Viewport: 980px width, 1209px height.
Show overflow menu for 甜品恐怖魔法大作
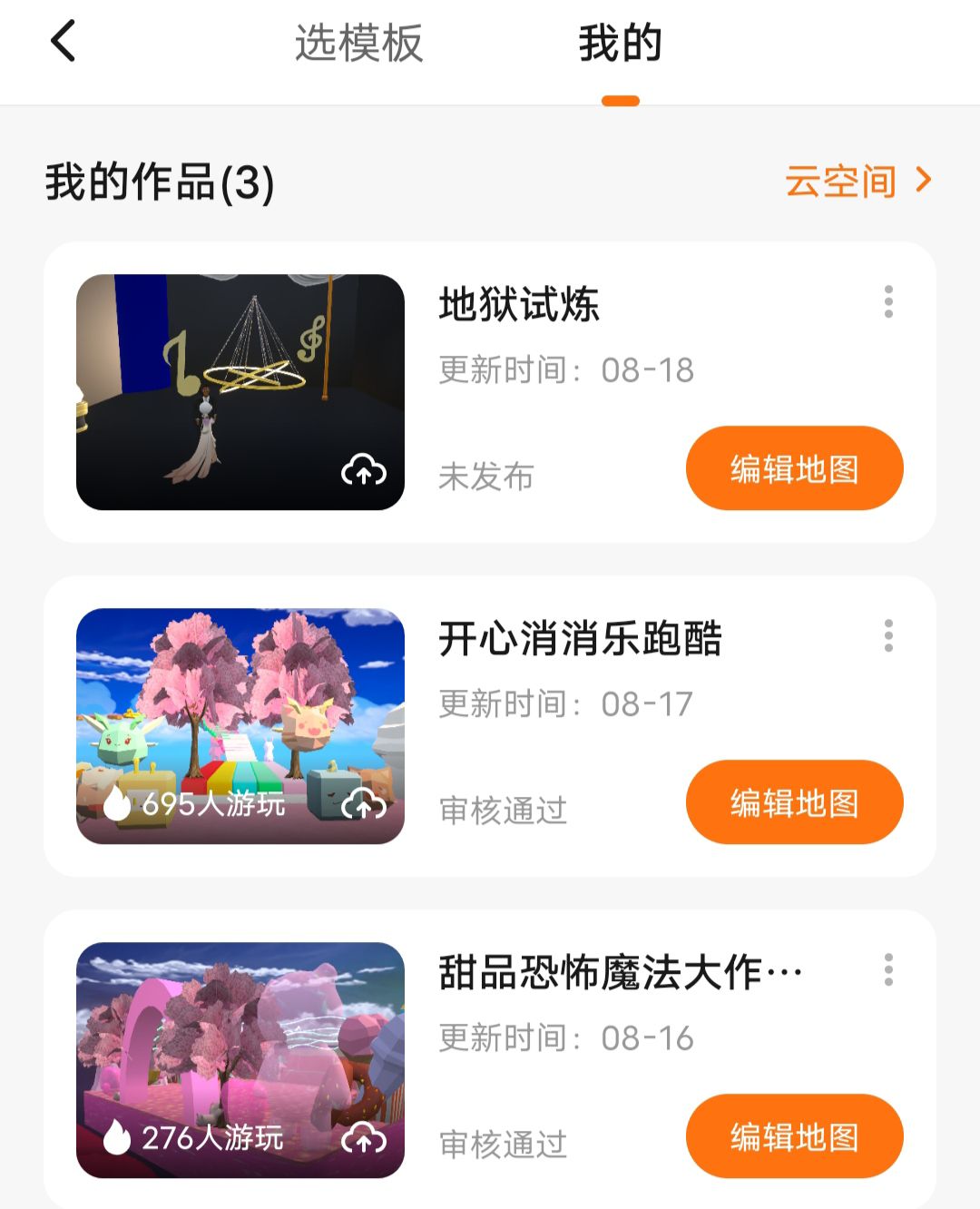(887, 969)
